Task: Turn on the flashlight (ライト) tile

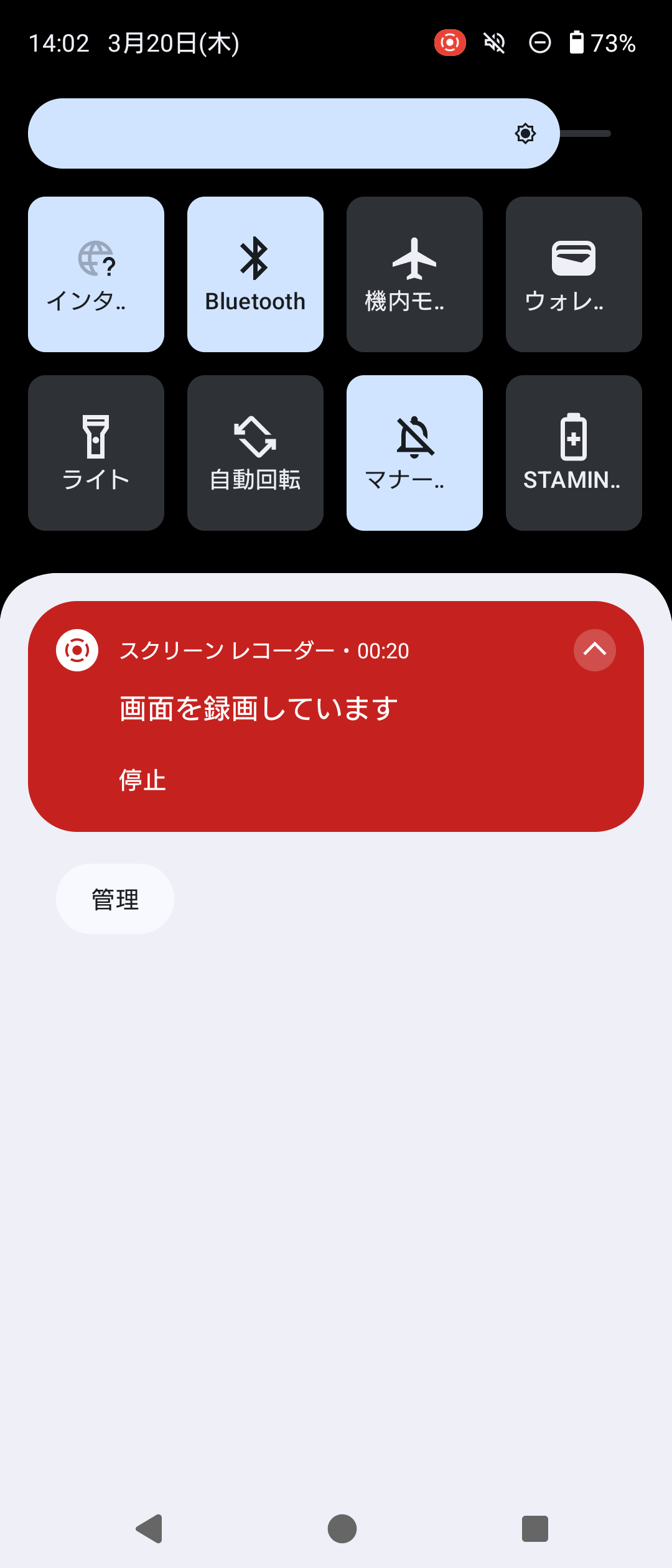Action: (96, 452)
